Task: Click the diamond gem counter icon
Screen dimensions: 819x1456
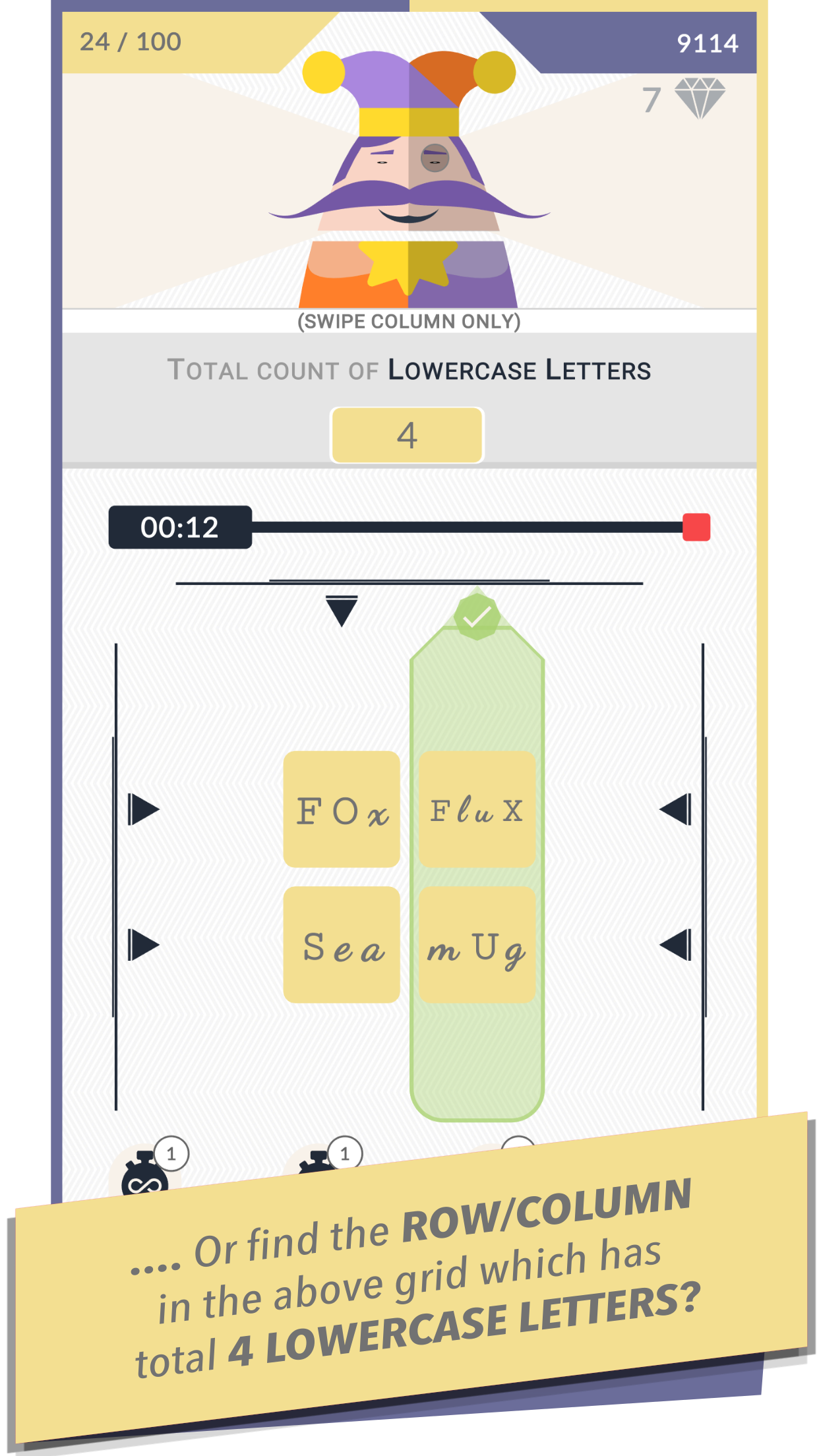Action: tap(701, 98)
